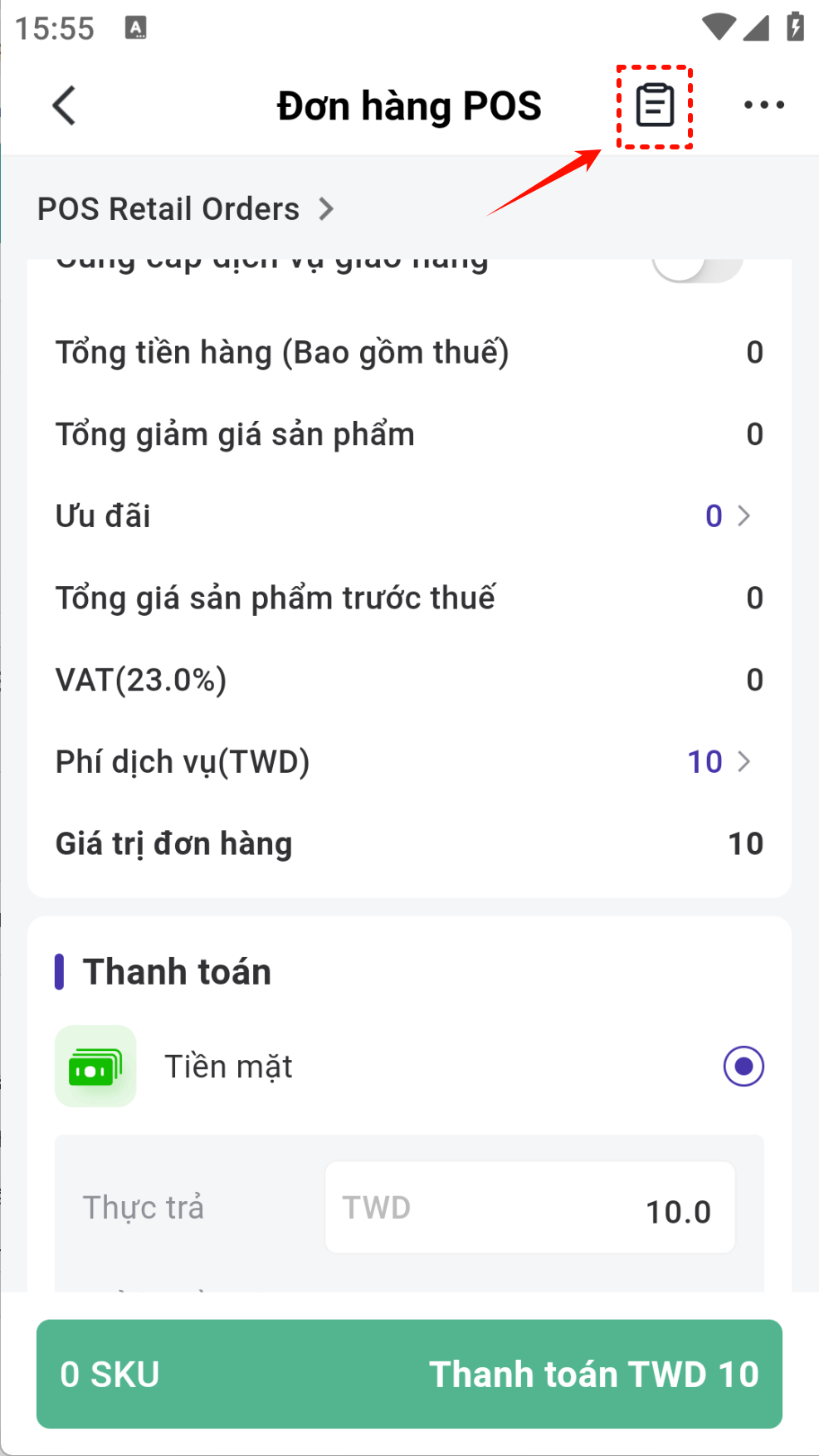
Task: Open the order list clipboard icon
Action: (x=655, y=105)
